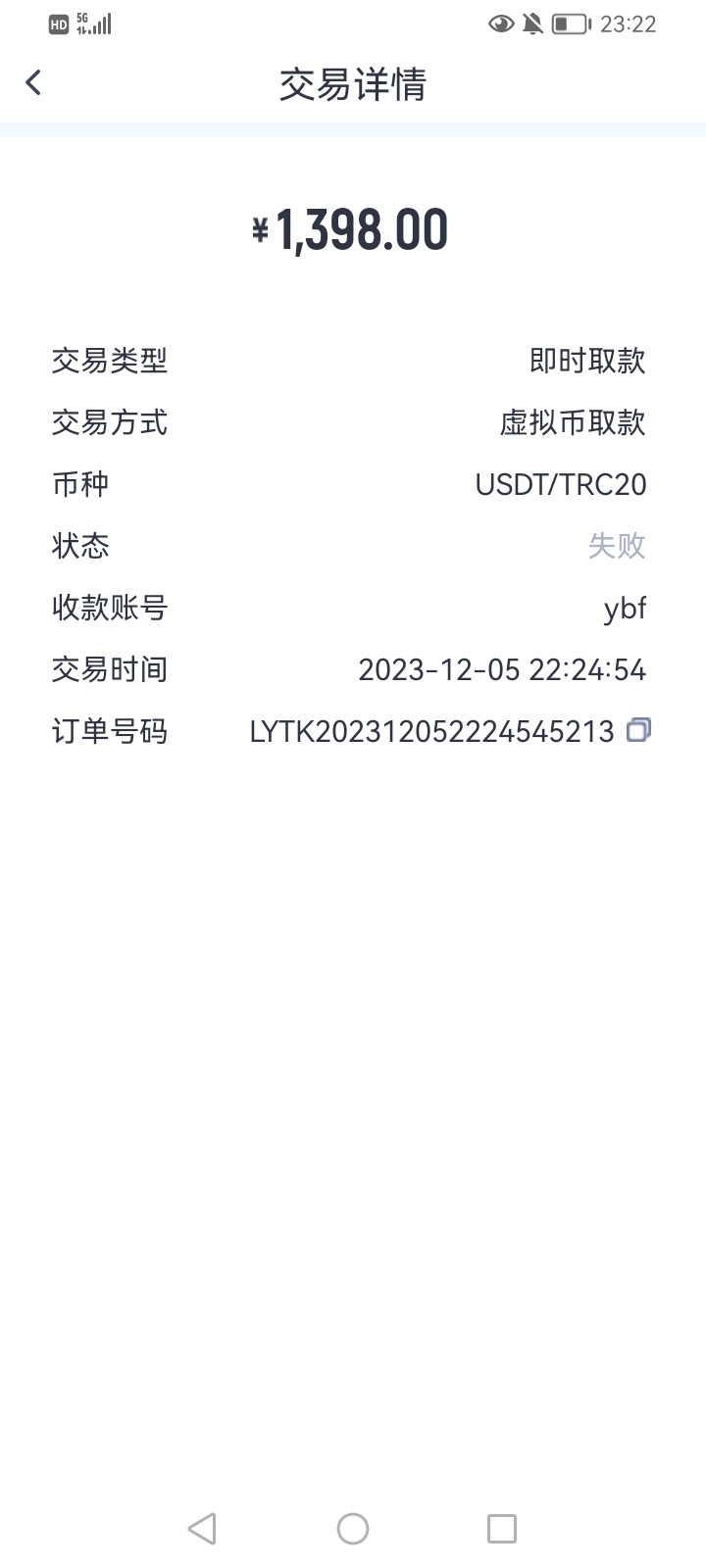Tap the USDT/TRC20 currency value
This screenshot has height=1568, width=706.
pyautogui.click(x=561, y=484)
